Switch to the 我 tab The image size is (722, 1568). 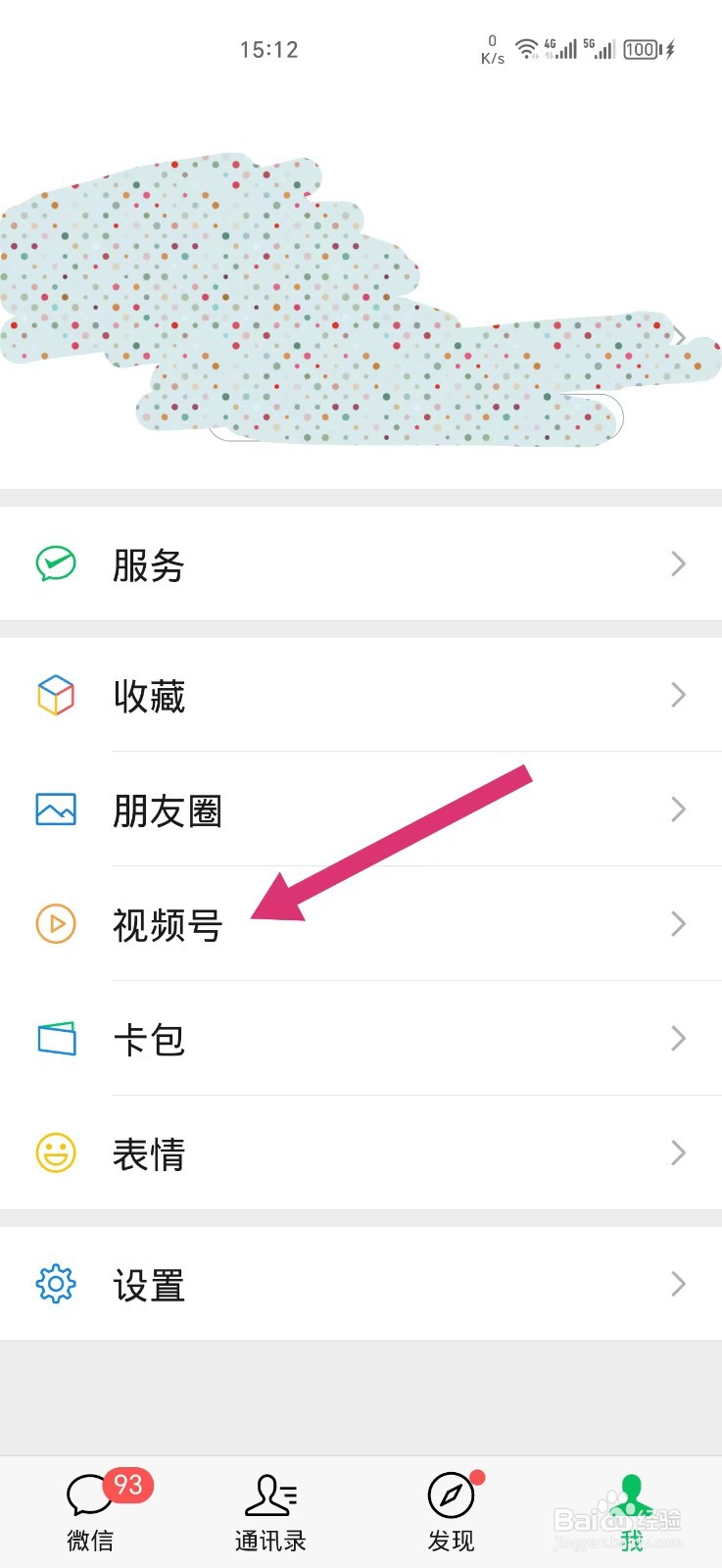click(x=632, y=1509)
